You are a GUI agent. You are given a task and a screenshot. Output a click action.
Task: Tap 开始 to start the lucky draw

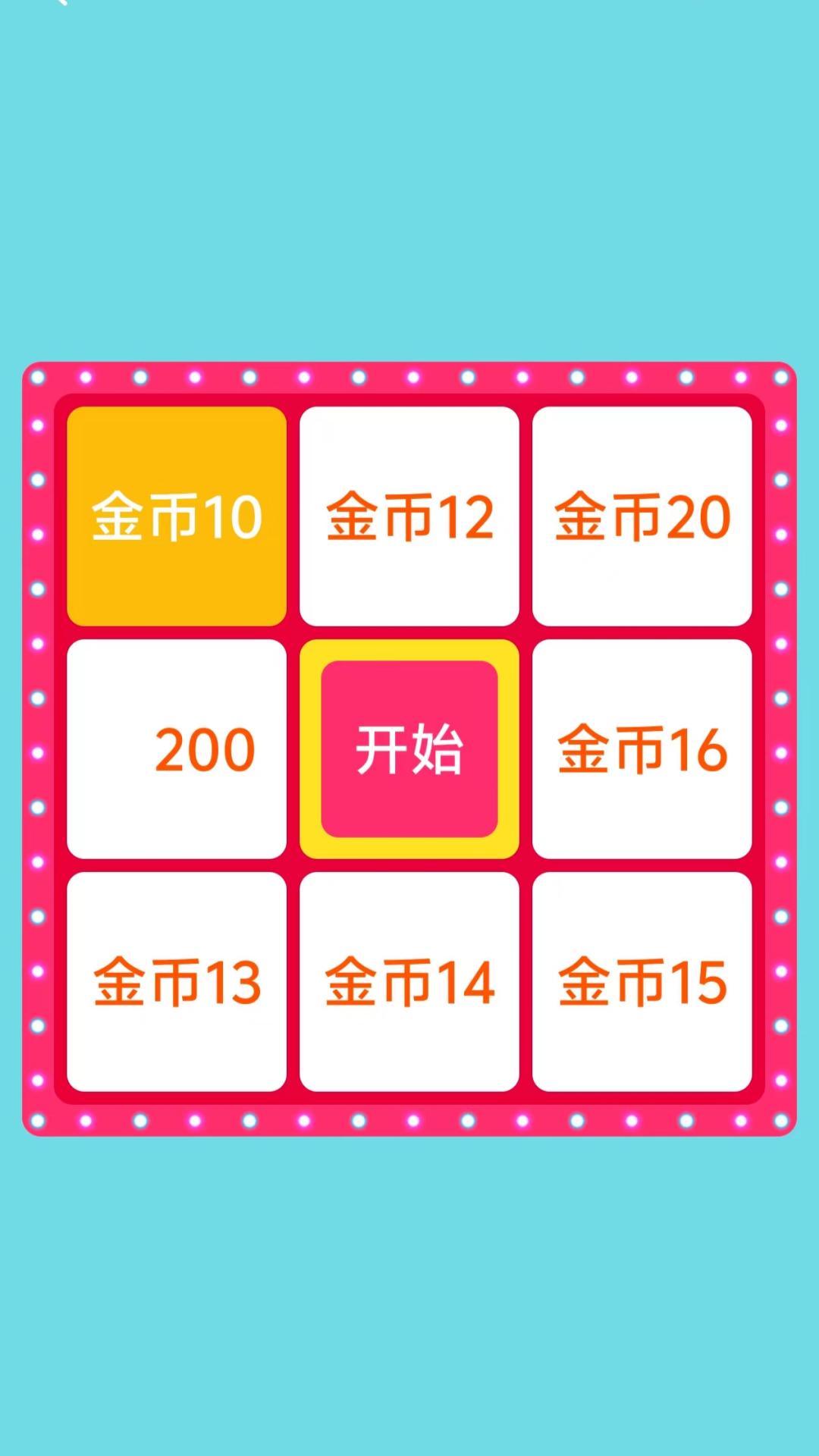click(409, 749)
